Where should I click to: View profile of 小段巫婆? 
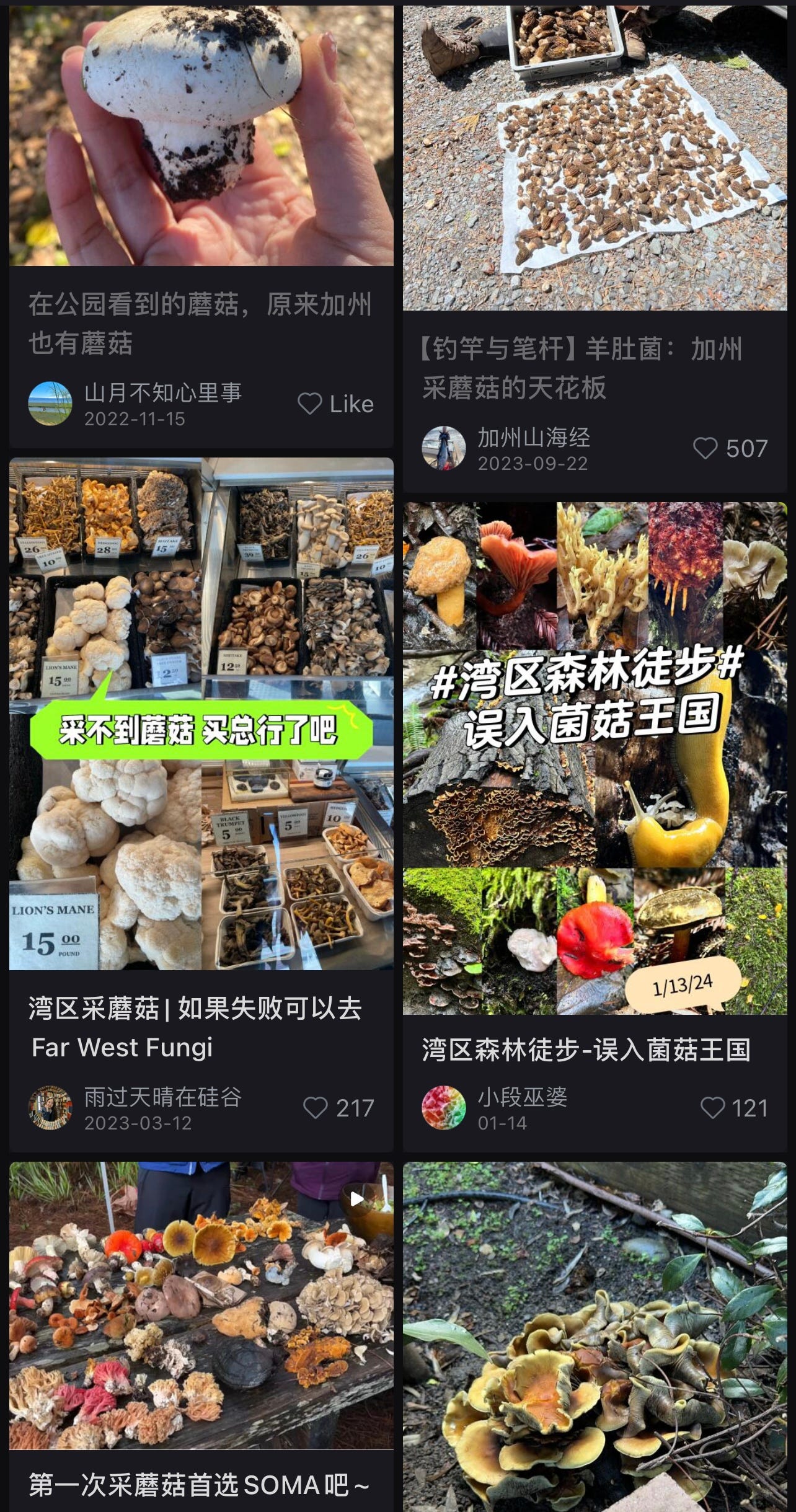443,1107
